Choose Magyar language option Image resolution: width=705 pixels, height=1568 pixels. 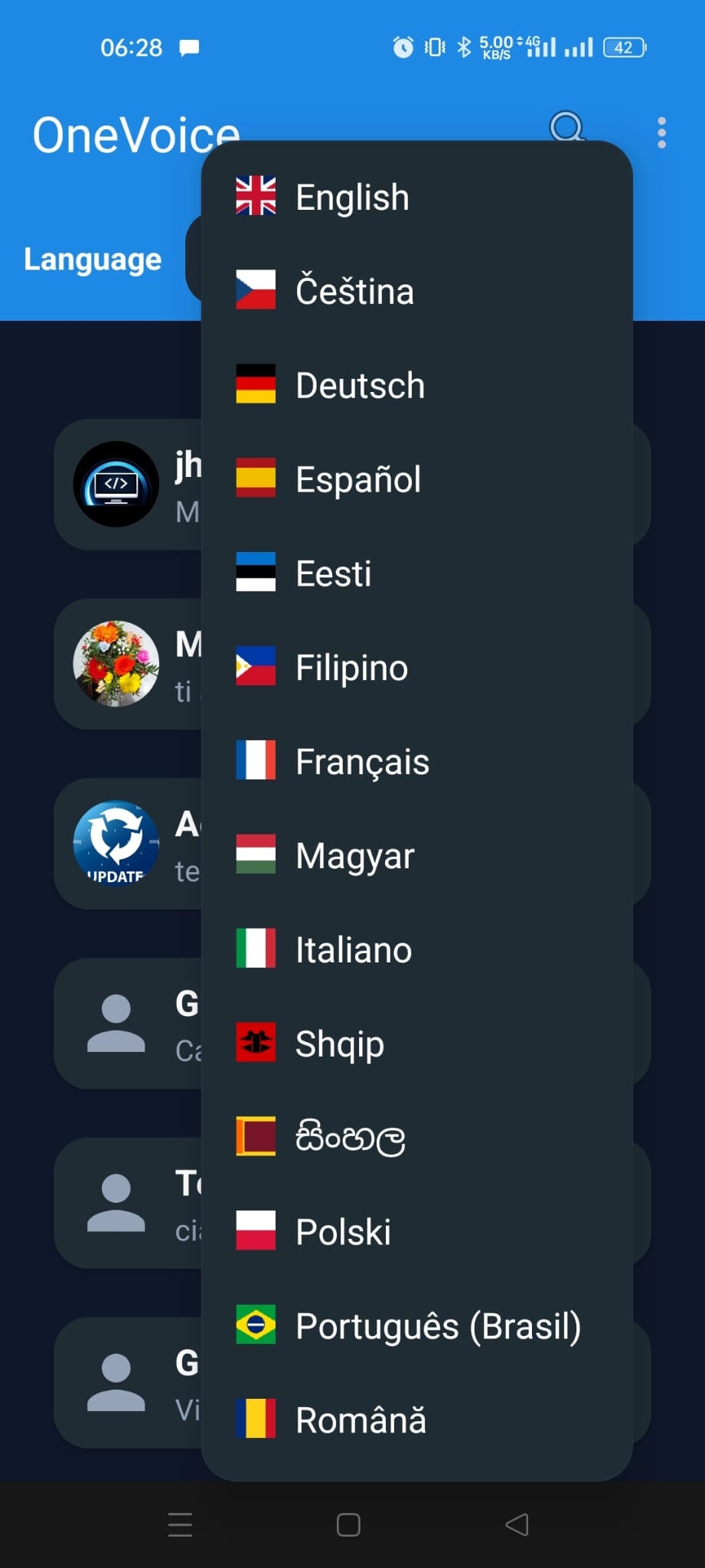[x=354, y=856]
